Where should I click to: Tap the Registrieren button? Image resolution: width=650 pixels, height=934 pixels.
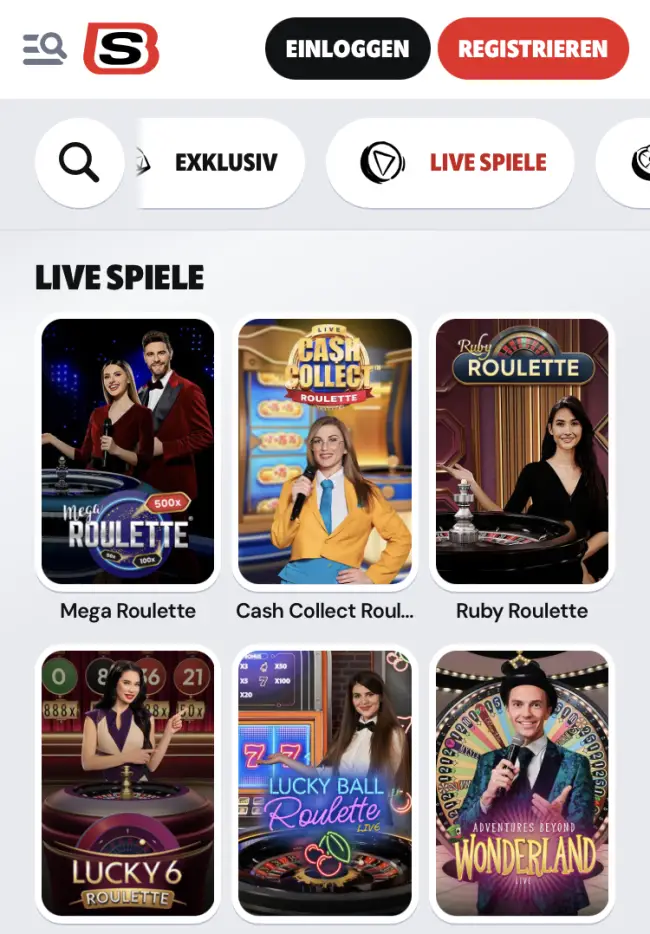(x=532, y=49)
